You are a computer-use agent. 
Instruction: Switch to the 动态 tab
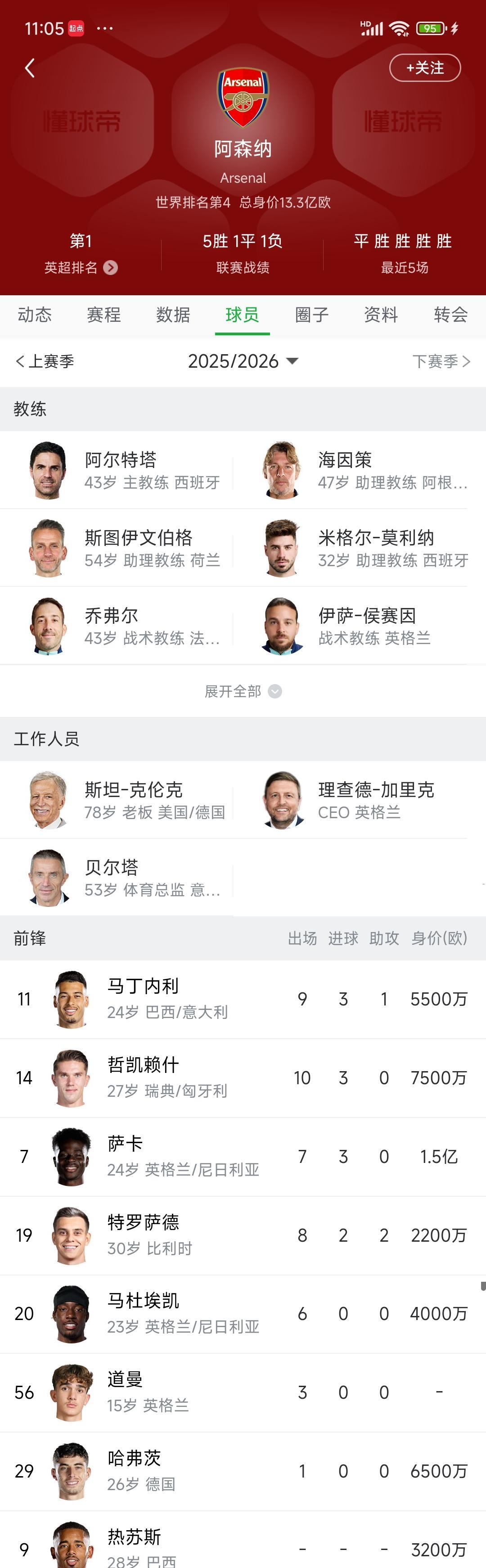click(35, 315)
